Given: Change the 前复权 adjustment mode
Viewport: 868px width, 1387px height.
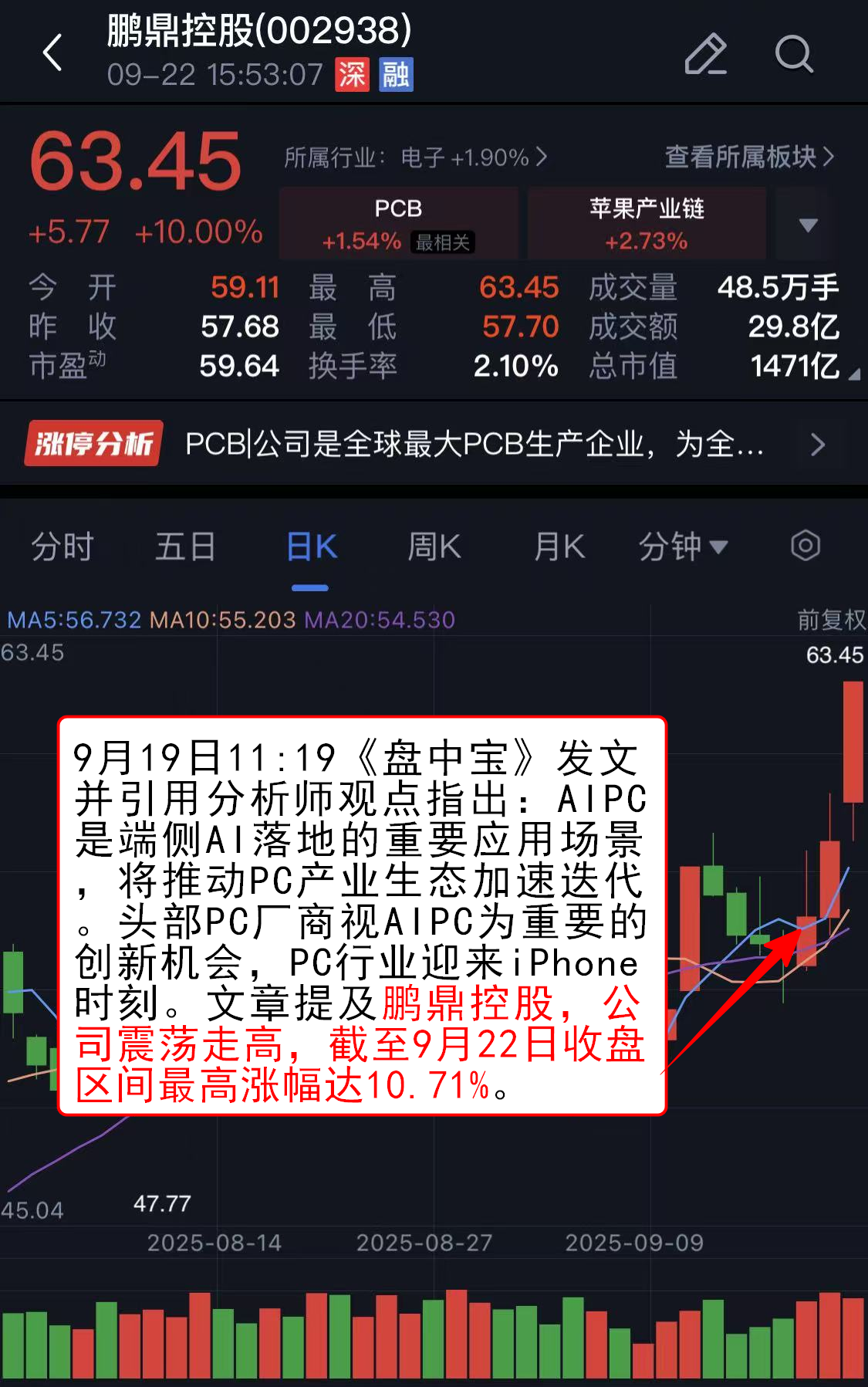Looking at the screenshot, I should [x=831, y=620].
